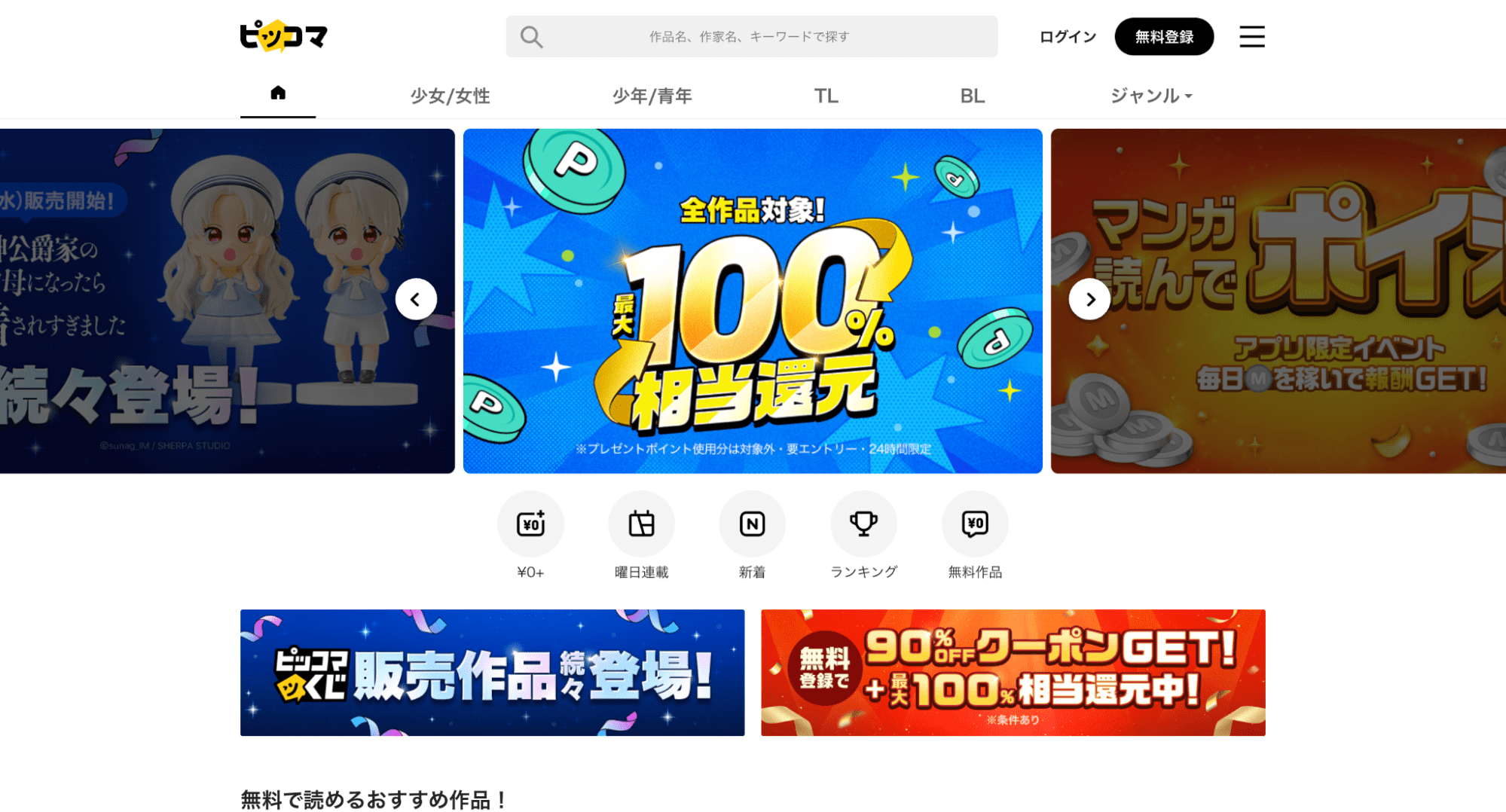Expand the ジャンル genre dropdown

[x=1150, y=96]
